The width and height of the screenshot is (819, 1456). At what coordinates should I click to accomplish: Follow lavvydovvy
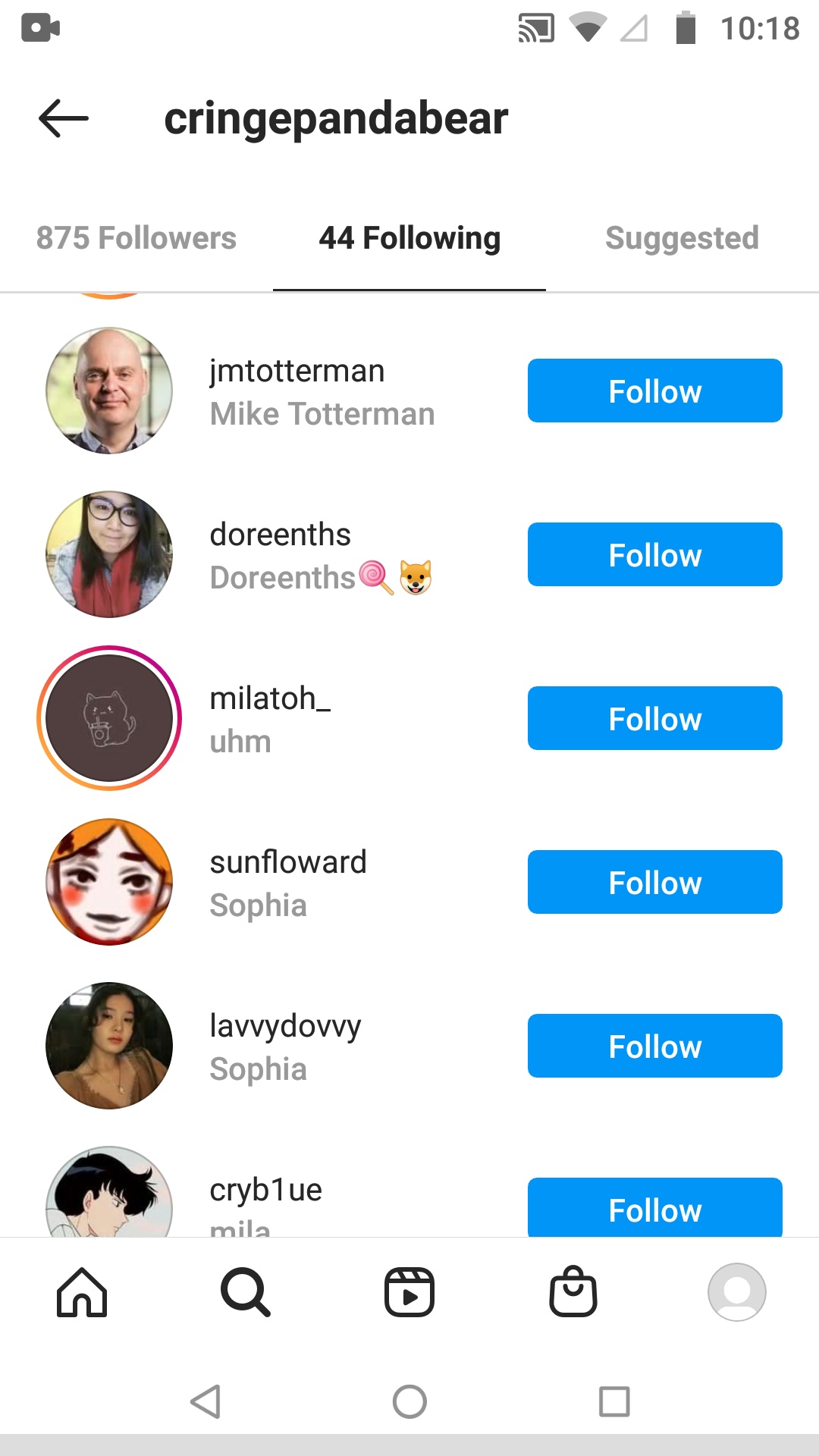click(x=654, y=1046)
